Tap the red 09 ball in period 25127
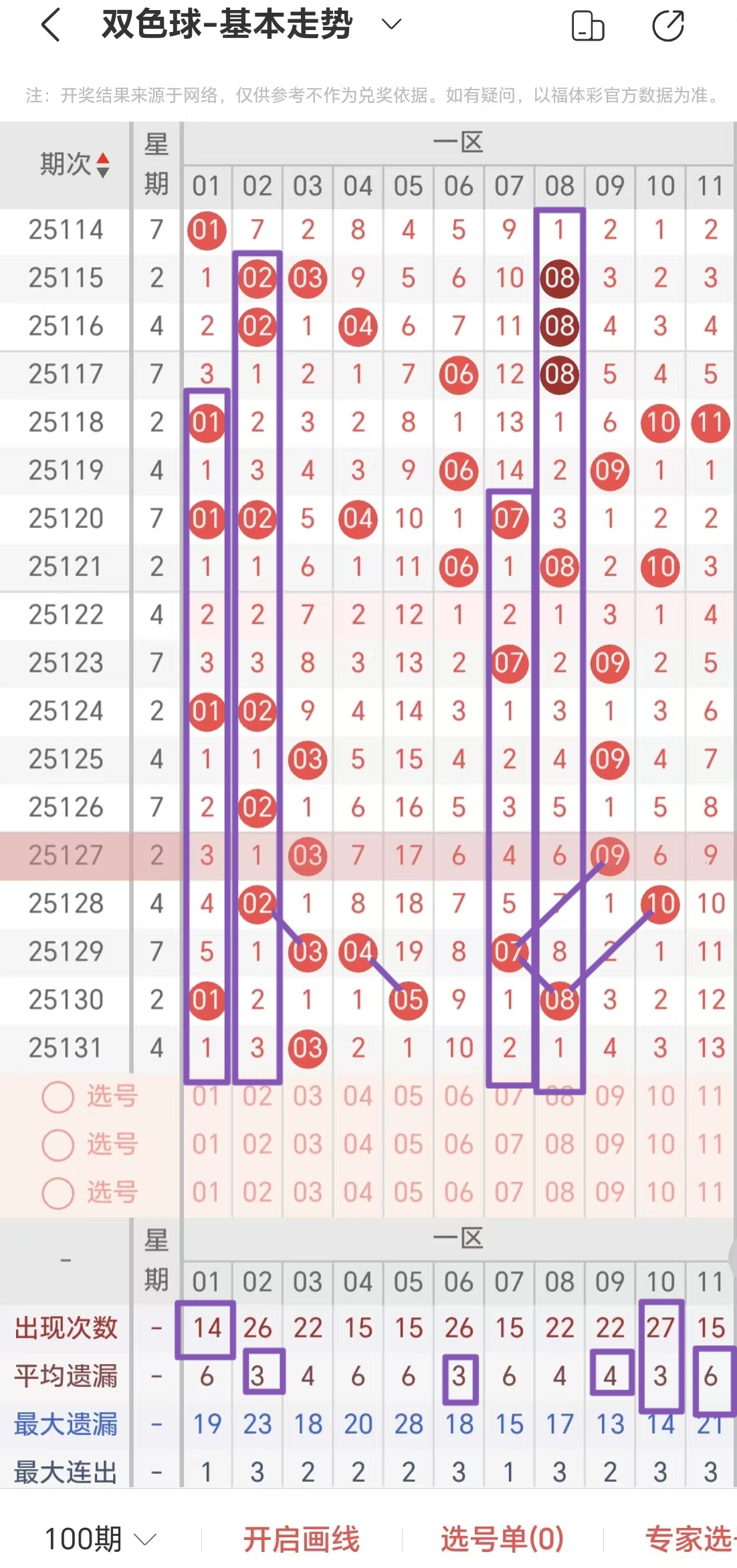 609,856
